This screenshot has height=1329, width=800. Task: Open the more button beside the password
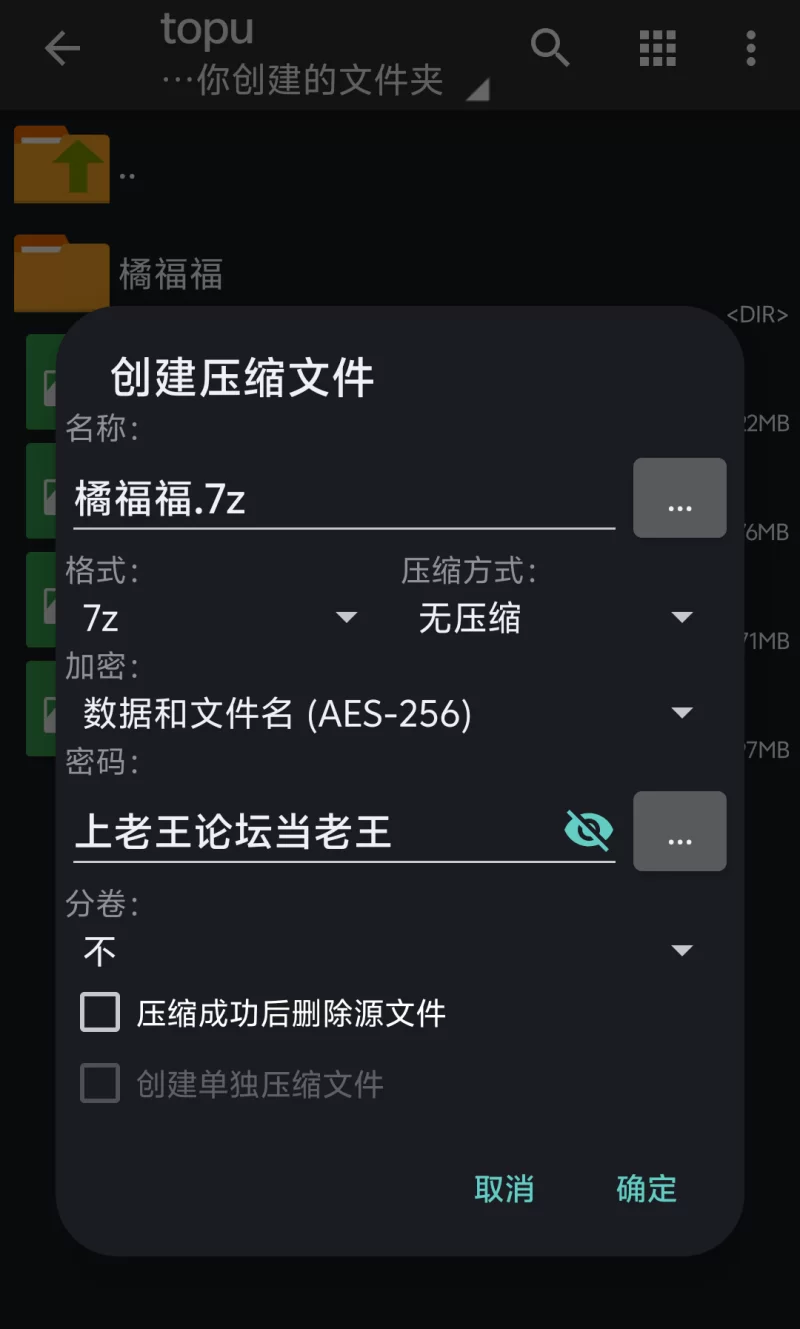point(679,831)
